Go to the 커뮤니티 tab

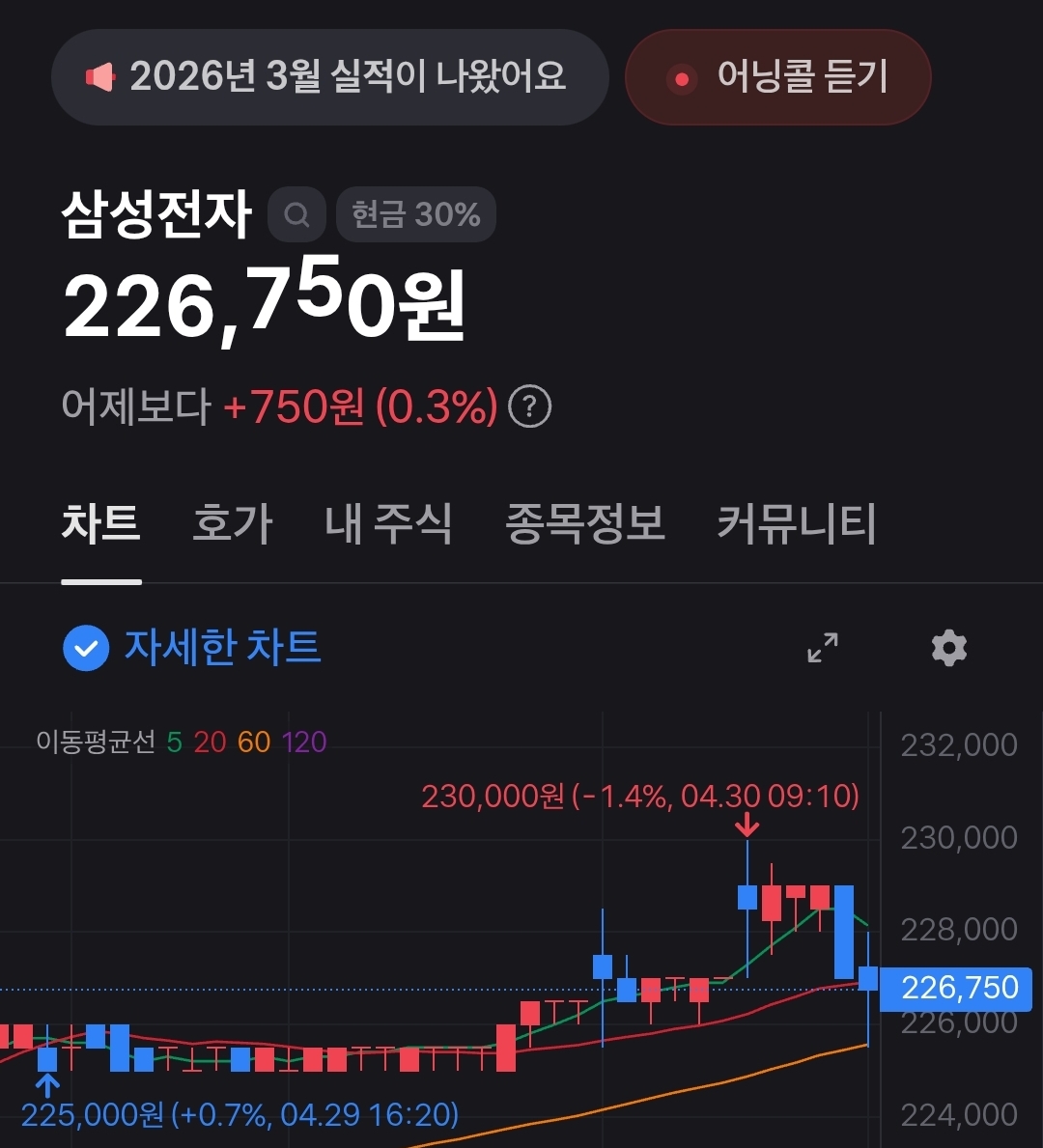coord(797,524)
